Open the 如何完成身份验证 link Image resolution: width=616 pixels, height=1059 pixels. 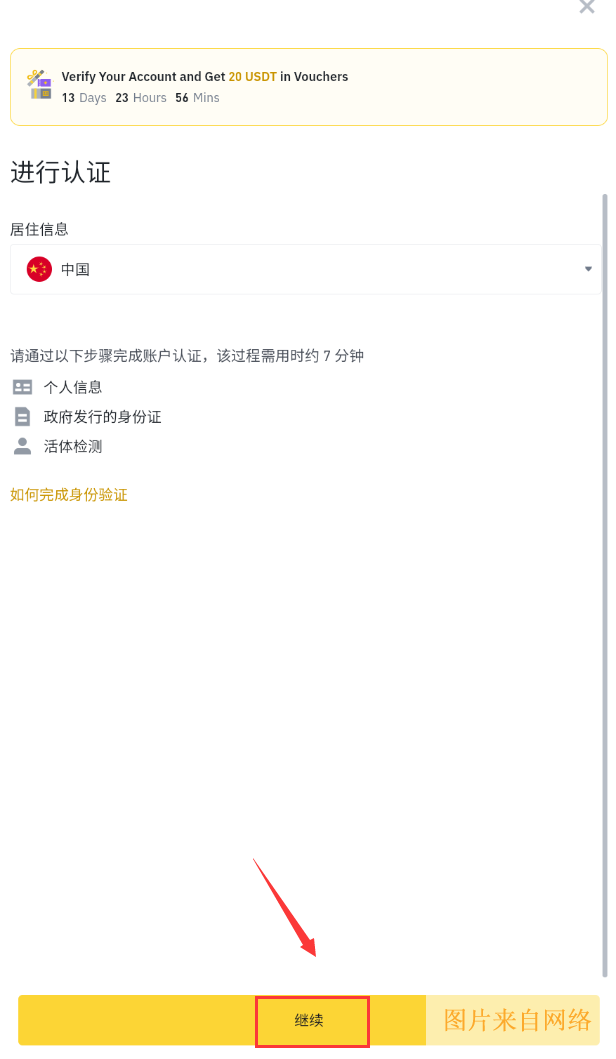69,495
